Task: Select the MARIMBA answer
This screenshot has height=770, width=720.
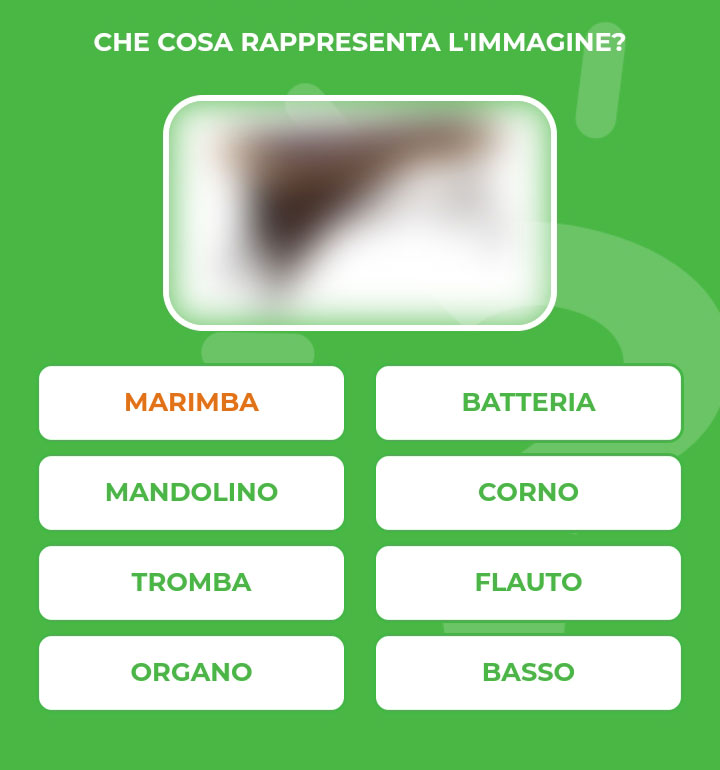Action: coord(191,403)
